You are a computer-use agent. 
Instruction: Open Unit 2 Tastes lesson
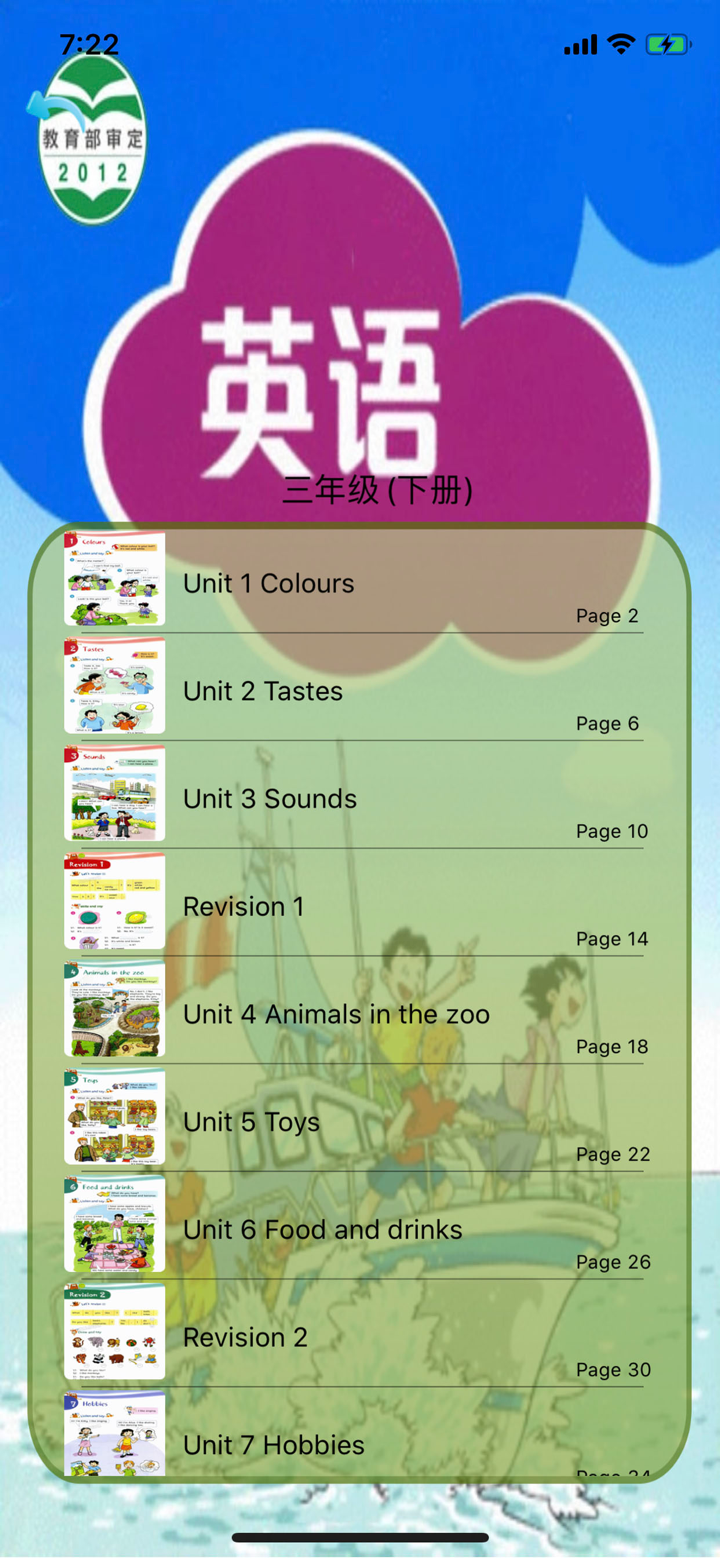pyautogui.click(x=263, y=690)
